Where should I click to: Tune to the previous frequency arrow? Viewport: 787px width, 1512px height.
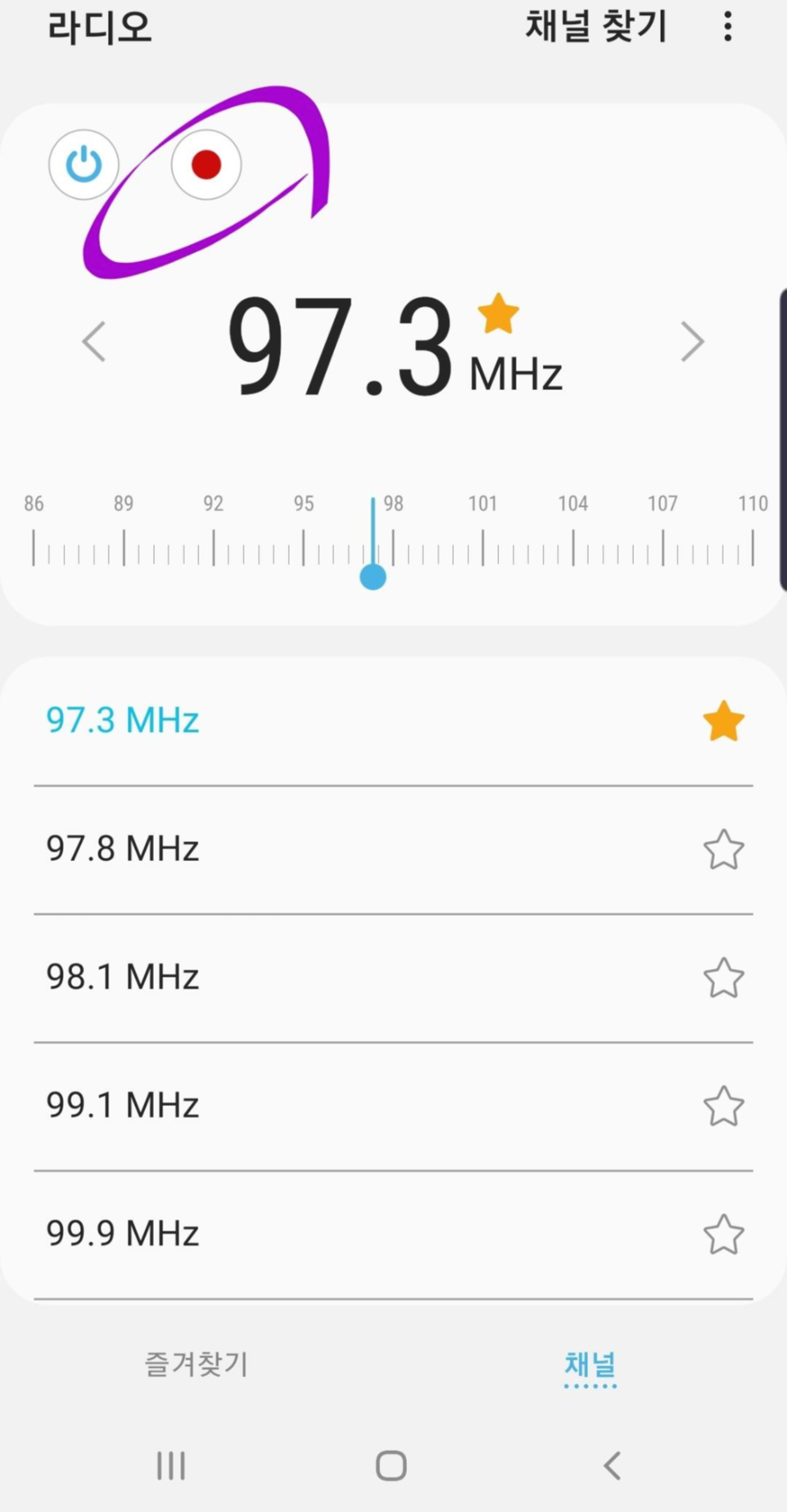pos(94,342)
